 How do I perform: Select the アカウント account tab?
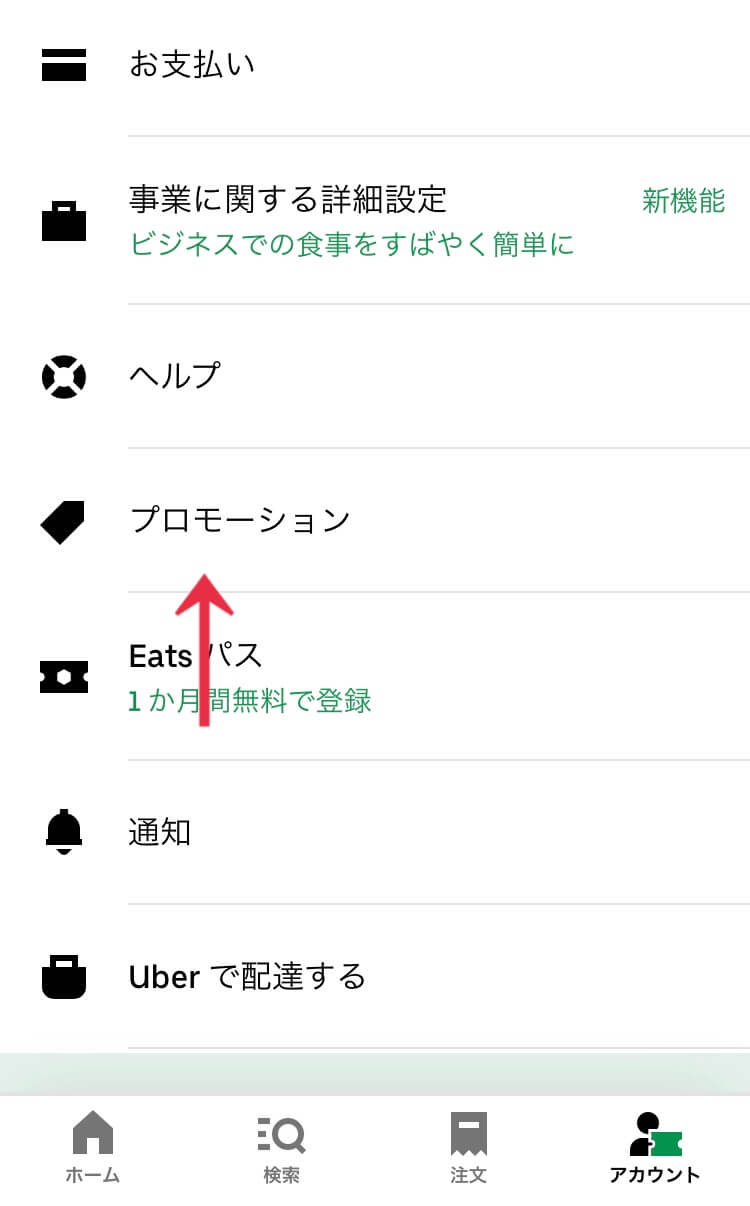(x=656, y=1147)
